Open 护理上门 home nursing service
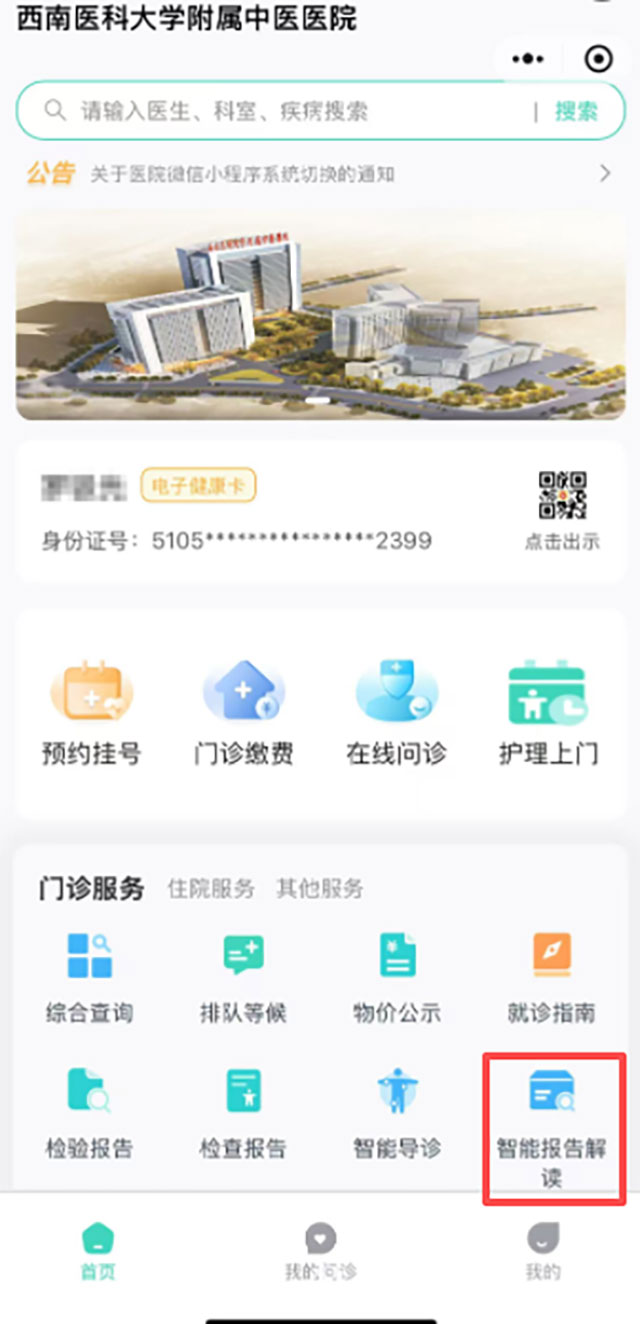The image size is (640, 1324). [x=548, y=712]
